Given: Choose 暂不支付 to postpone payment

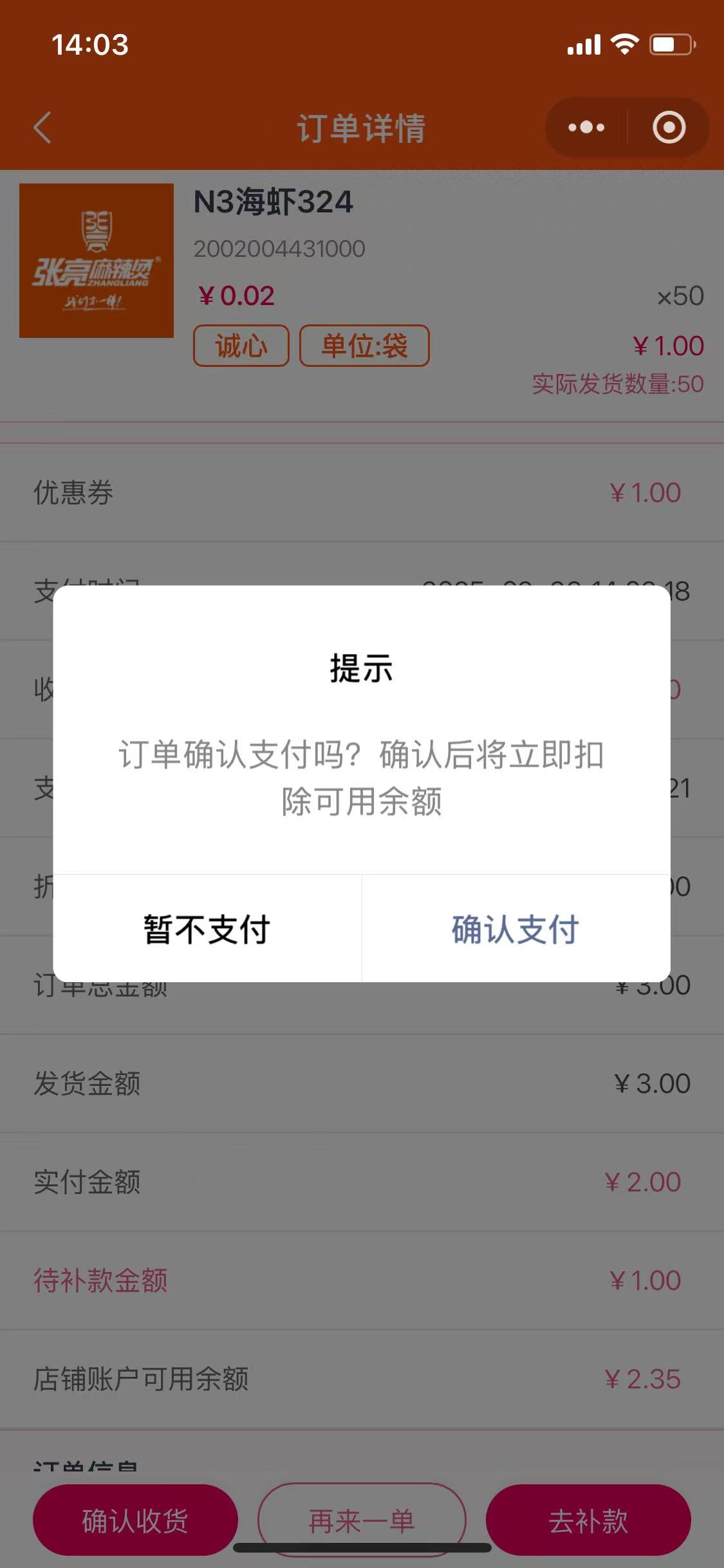Looking at the screenshot, I should [x=207, y=929].
